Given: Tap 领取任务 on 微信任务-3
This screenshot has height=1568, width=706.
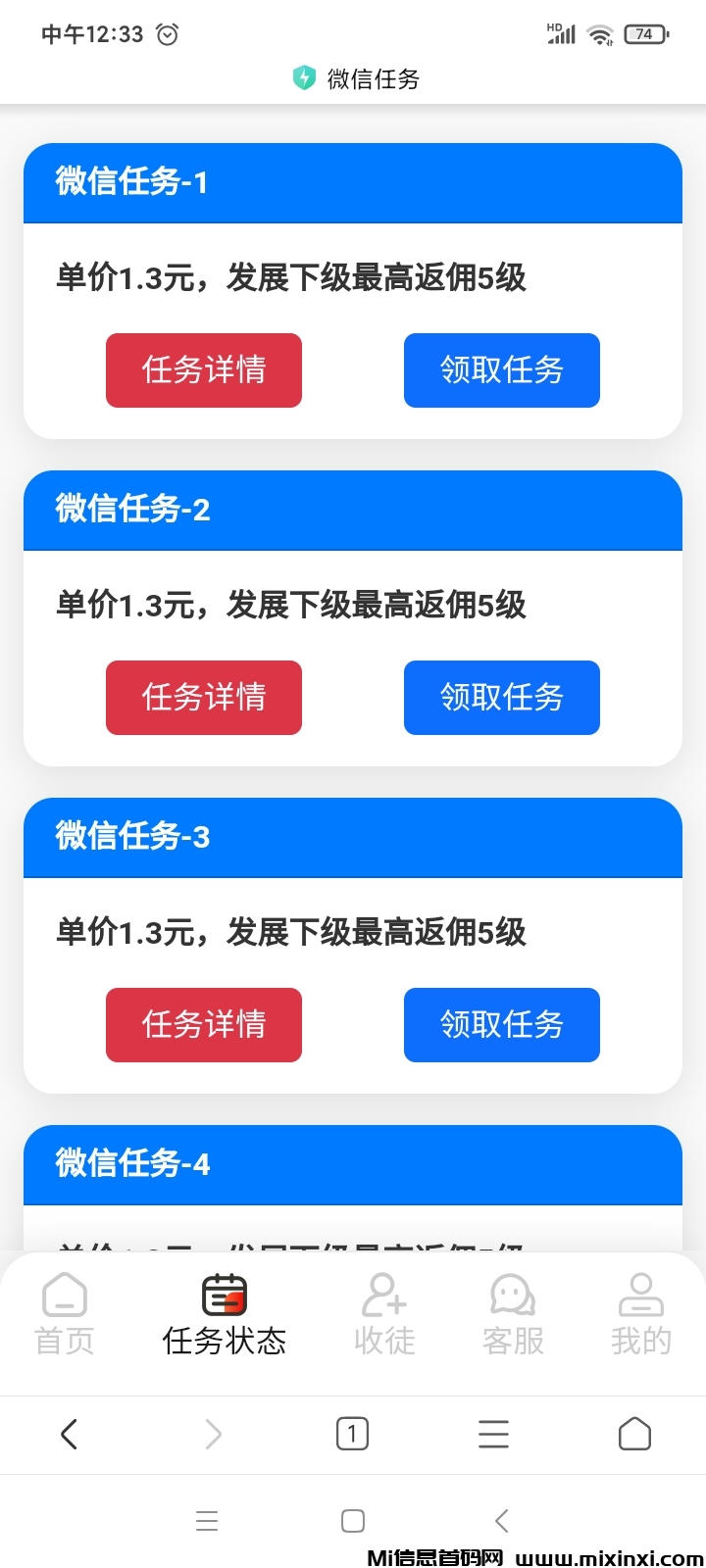Looking at the screenshot, I should click(501, 1025).
